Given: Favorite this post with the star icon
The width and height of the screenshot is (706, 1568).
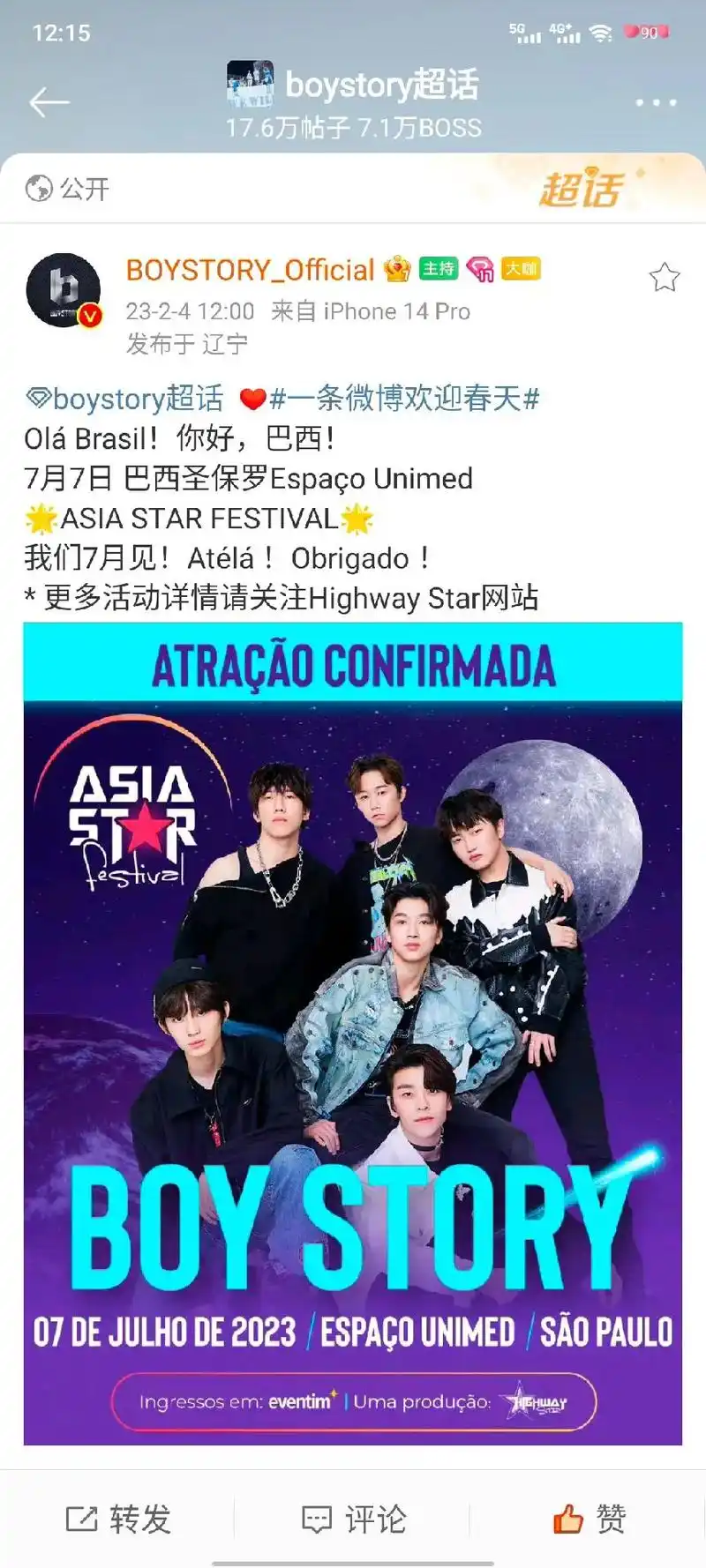Looking at the screenshot, I should (664, 278).
